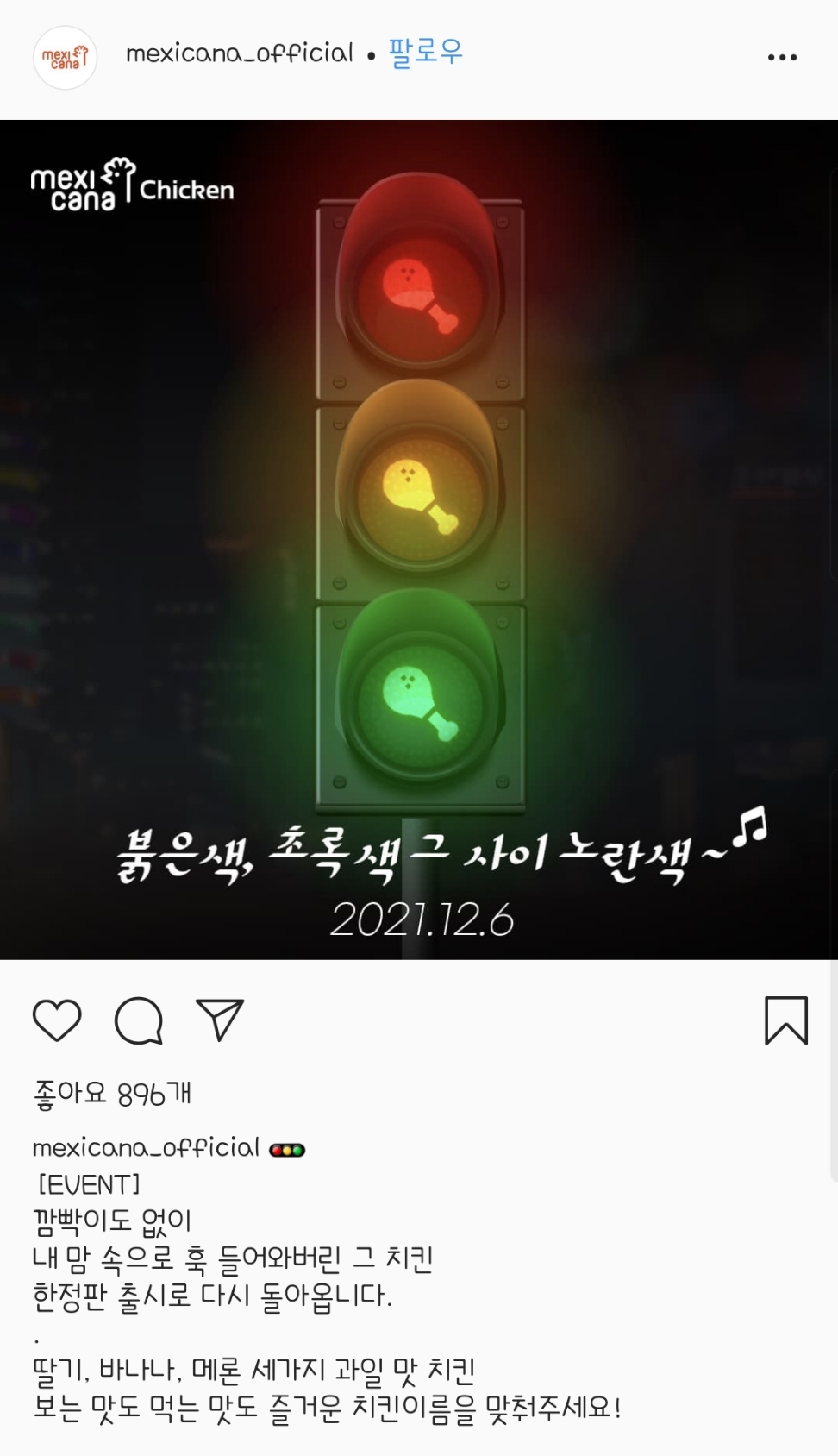View the 좋아요 896개 likes list
This screenshot has height=1456, width=838.
[x=112, y=1094]
